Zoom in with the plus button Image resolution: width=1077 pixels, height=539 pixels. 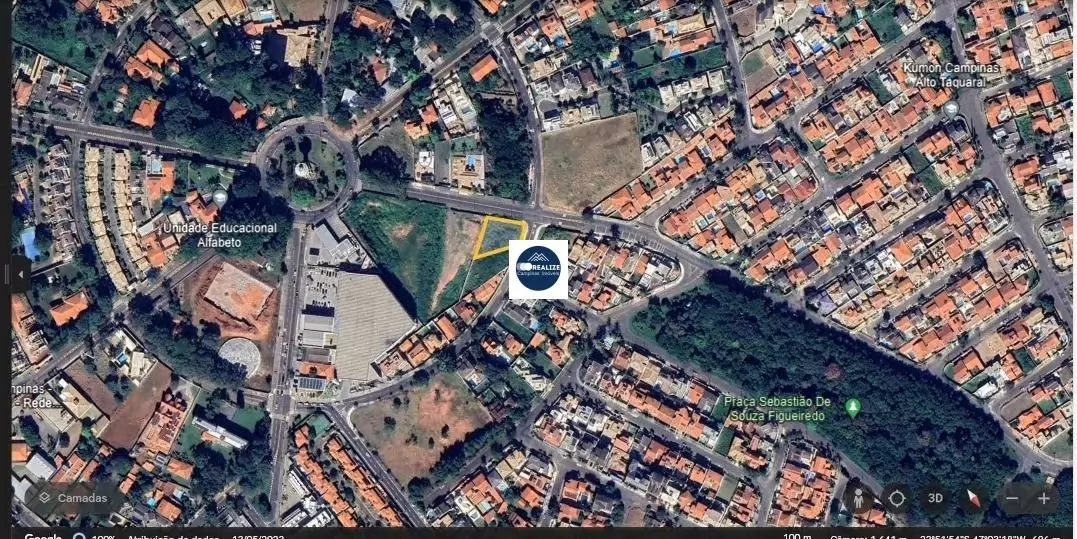[x=1043, y=497]
